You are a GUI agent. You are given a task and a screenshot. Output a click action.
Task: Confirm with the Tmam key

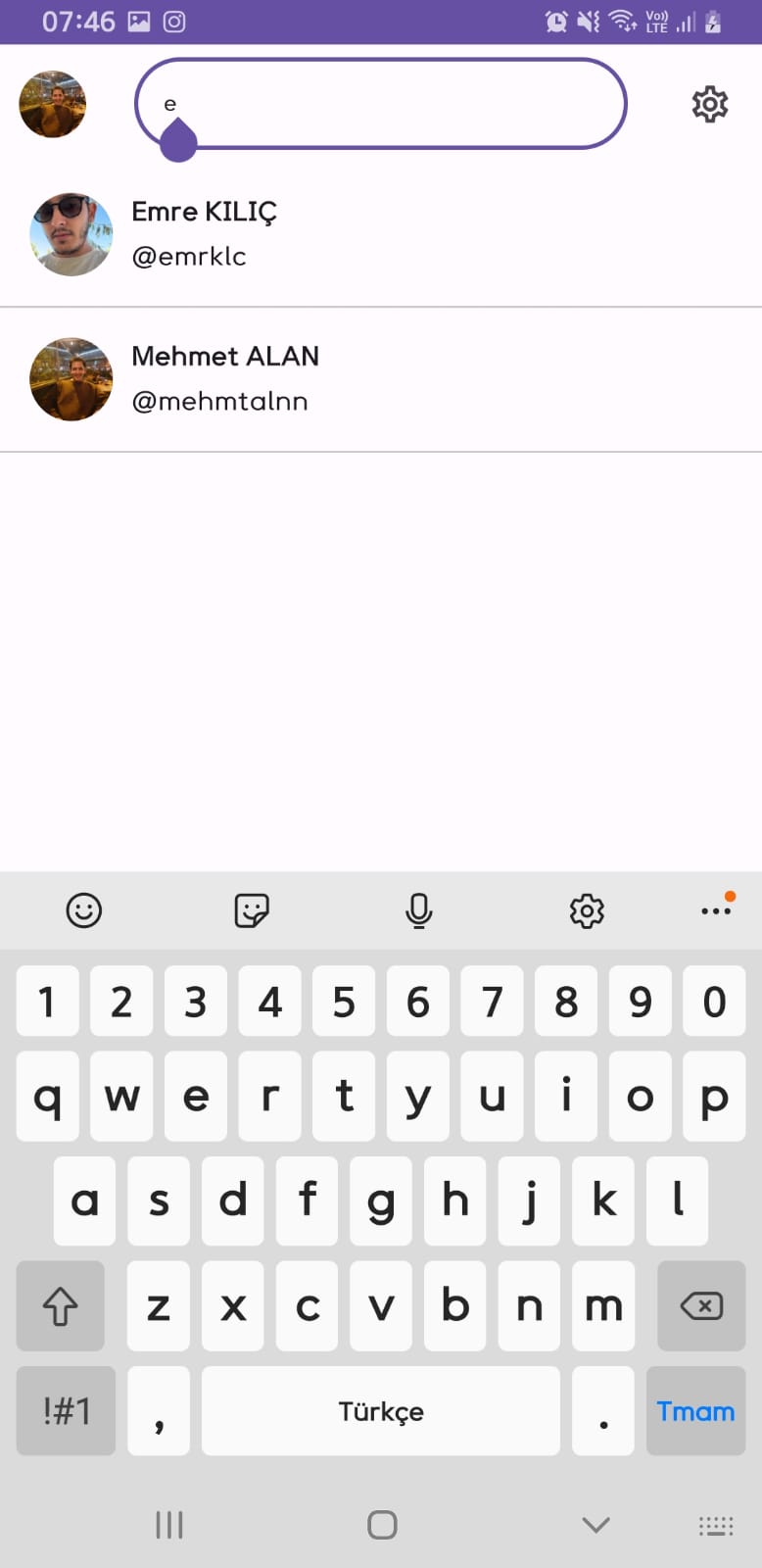pyautogui.click(x=695, y=1411)
